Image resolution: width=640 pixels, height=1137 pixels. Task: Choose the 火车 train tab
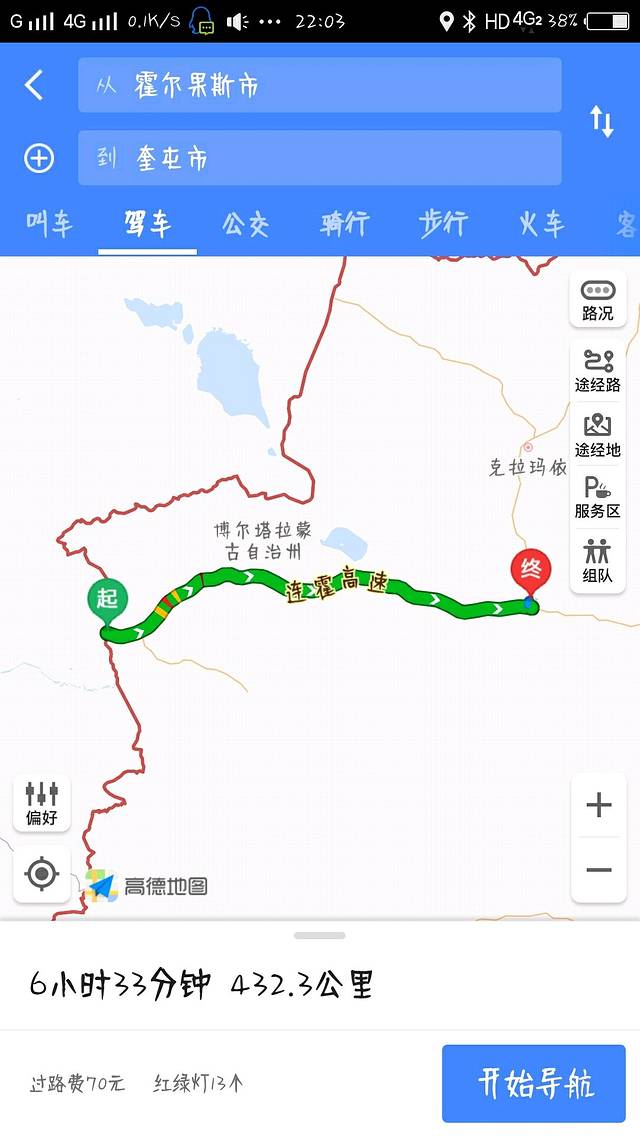coord(541,224)
